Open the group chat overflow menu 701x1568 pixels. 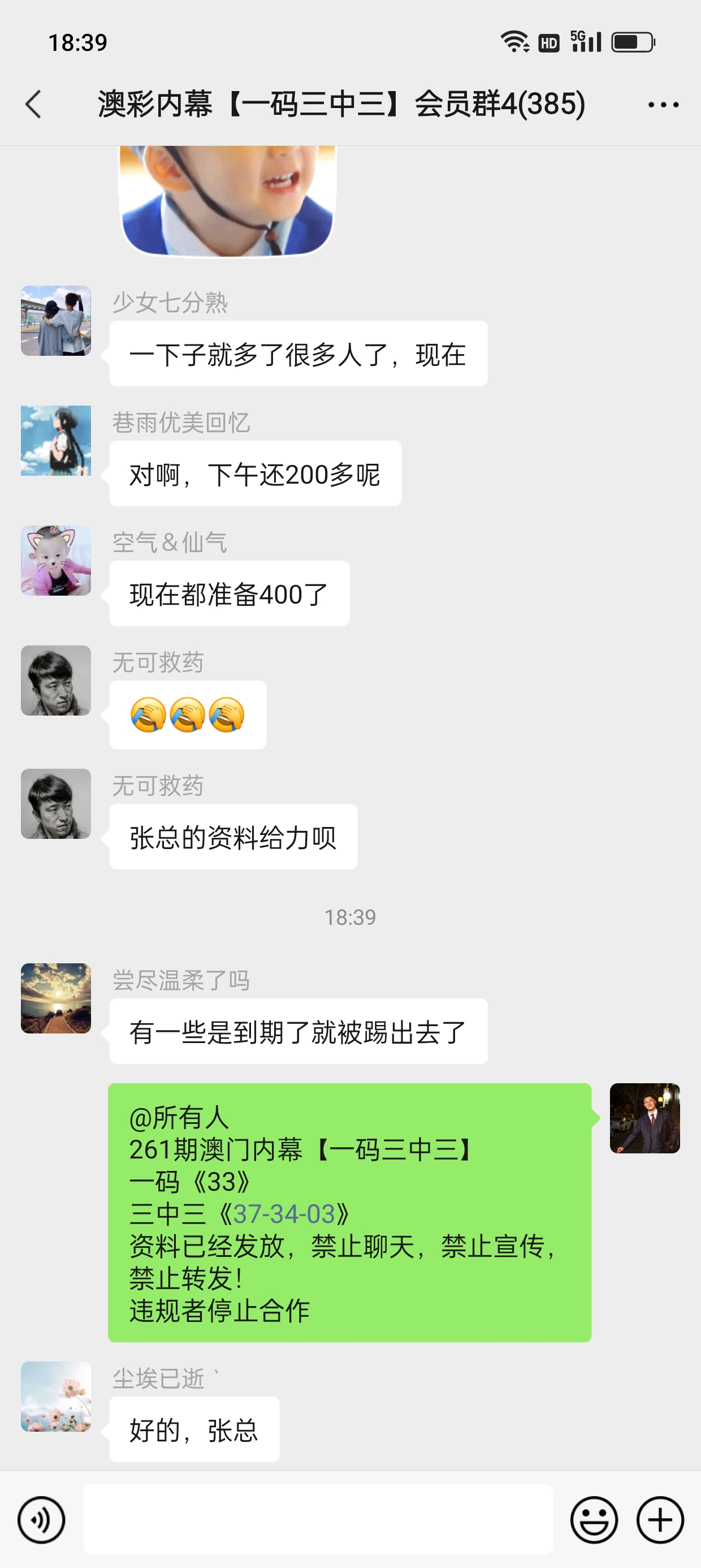(x=663, y=105)
